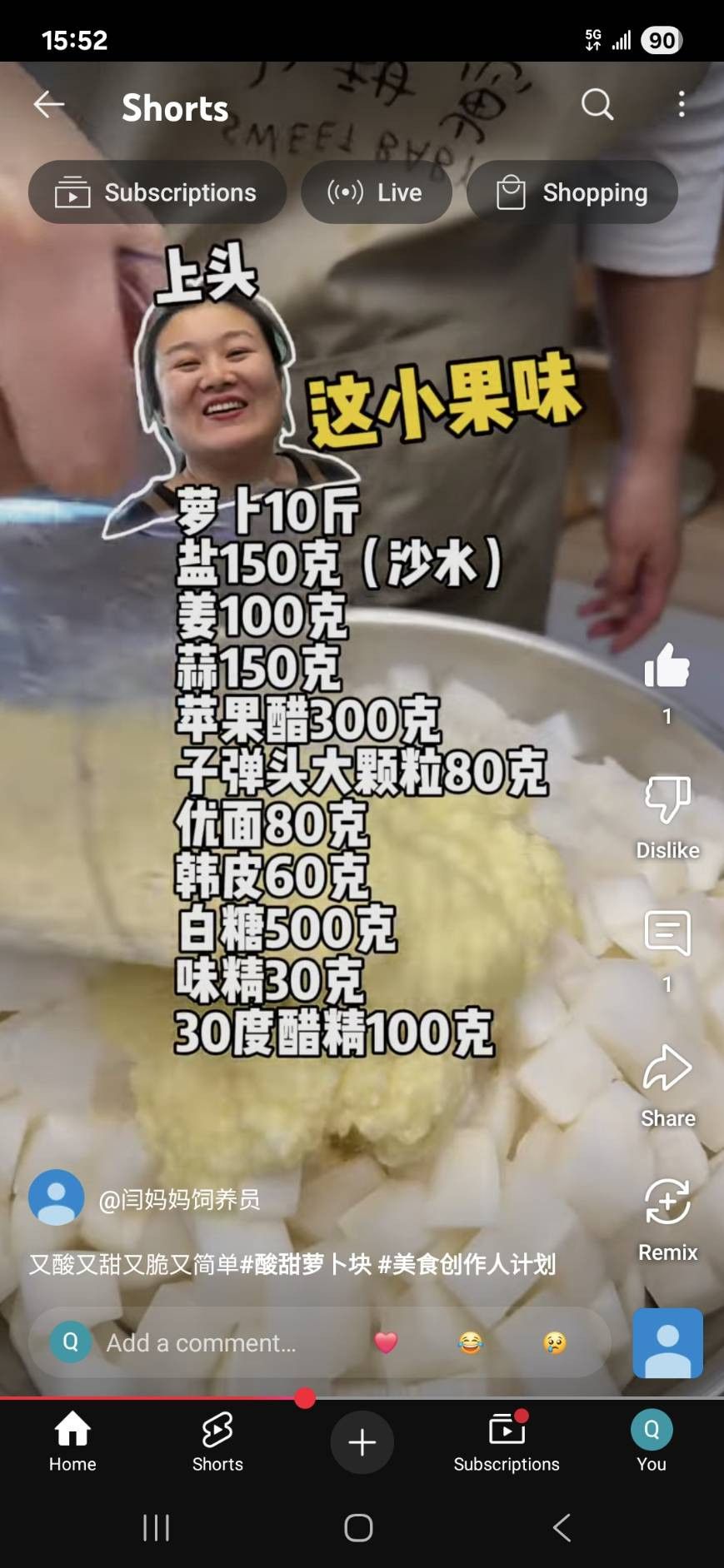The image size is (724, 1568).
Task: Open the sound avatar tile above You
Action: point(667,1342)
